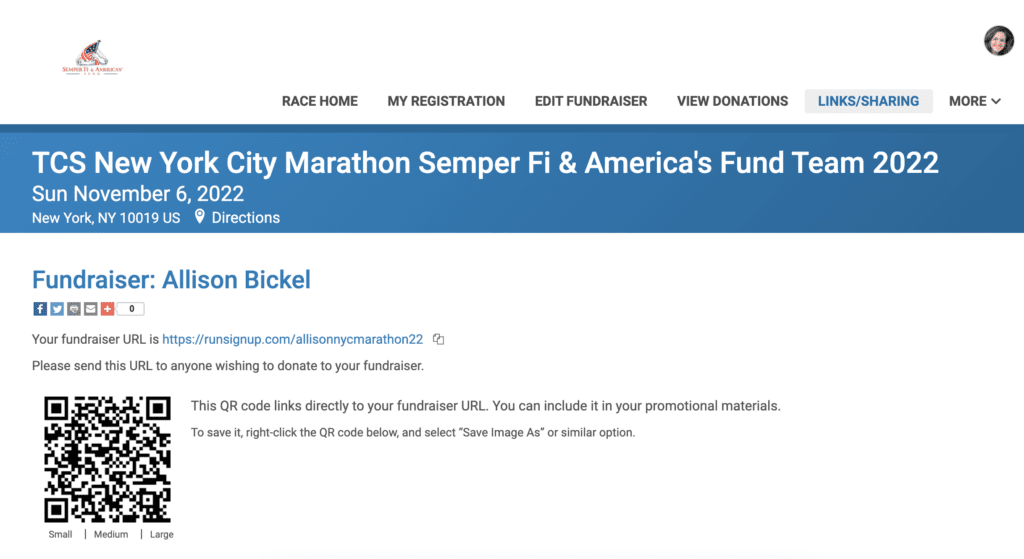The image size is (1024, 559).
Task: Open the Race Home tab
Action: (x=319, y=101)
